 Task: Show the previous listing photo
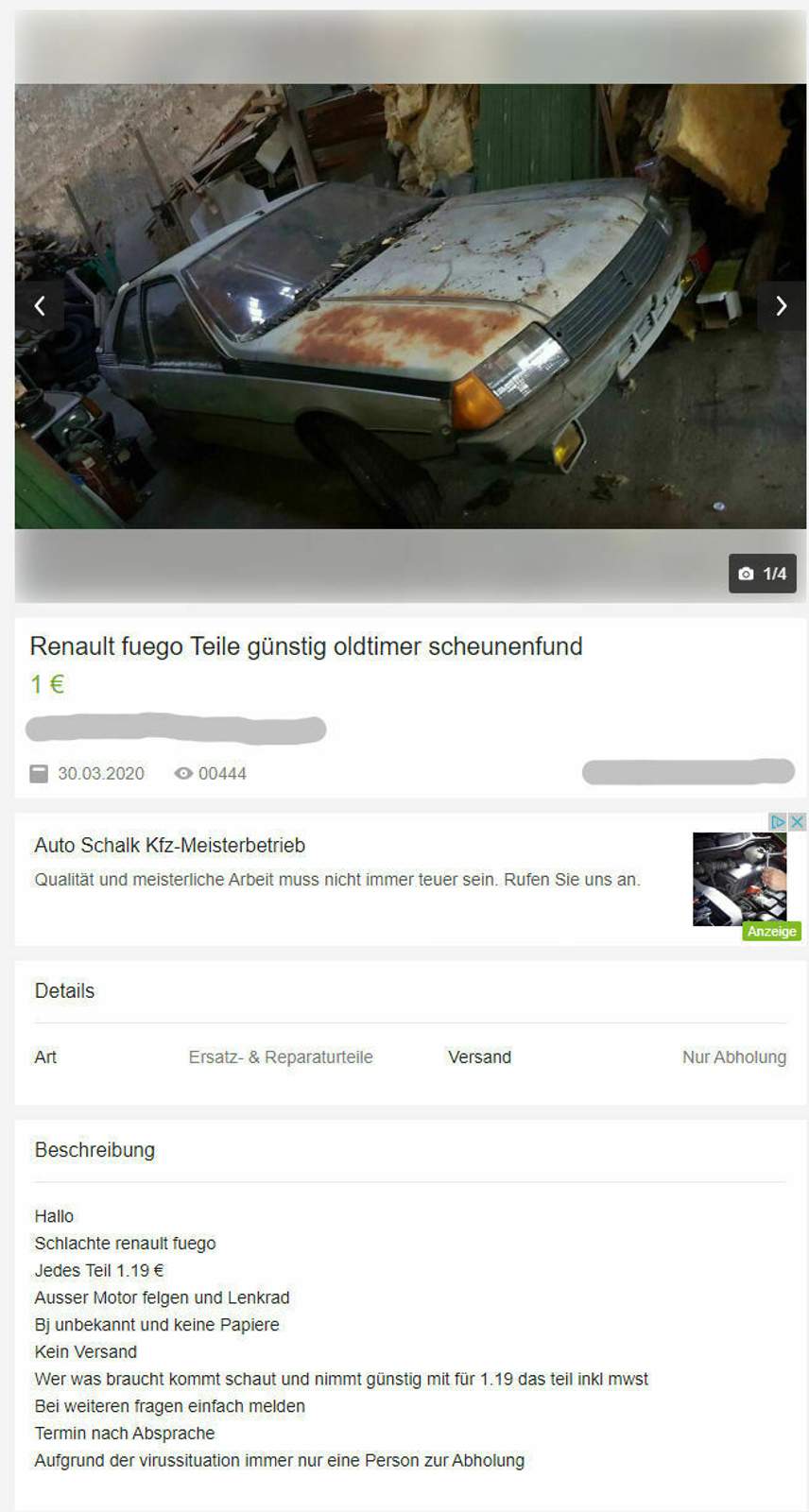click(x=39, y=305)
